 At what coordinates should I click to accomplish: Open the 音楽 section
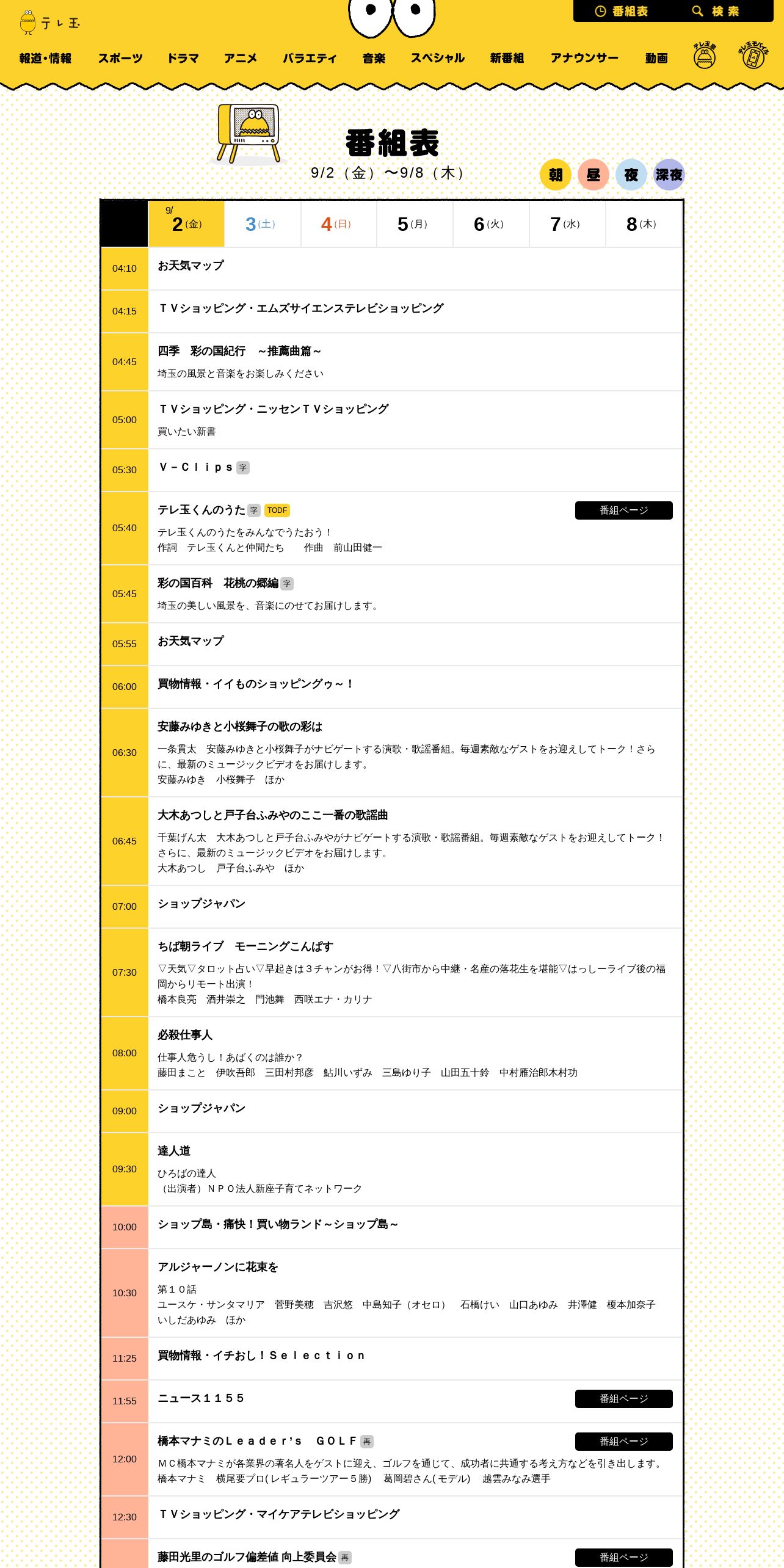pos(374,58)
